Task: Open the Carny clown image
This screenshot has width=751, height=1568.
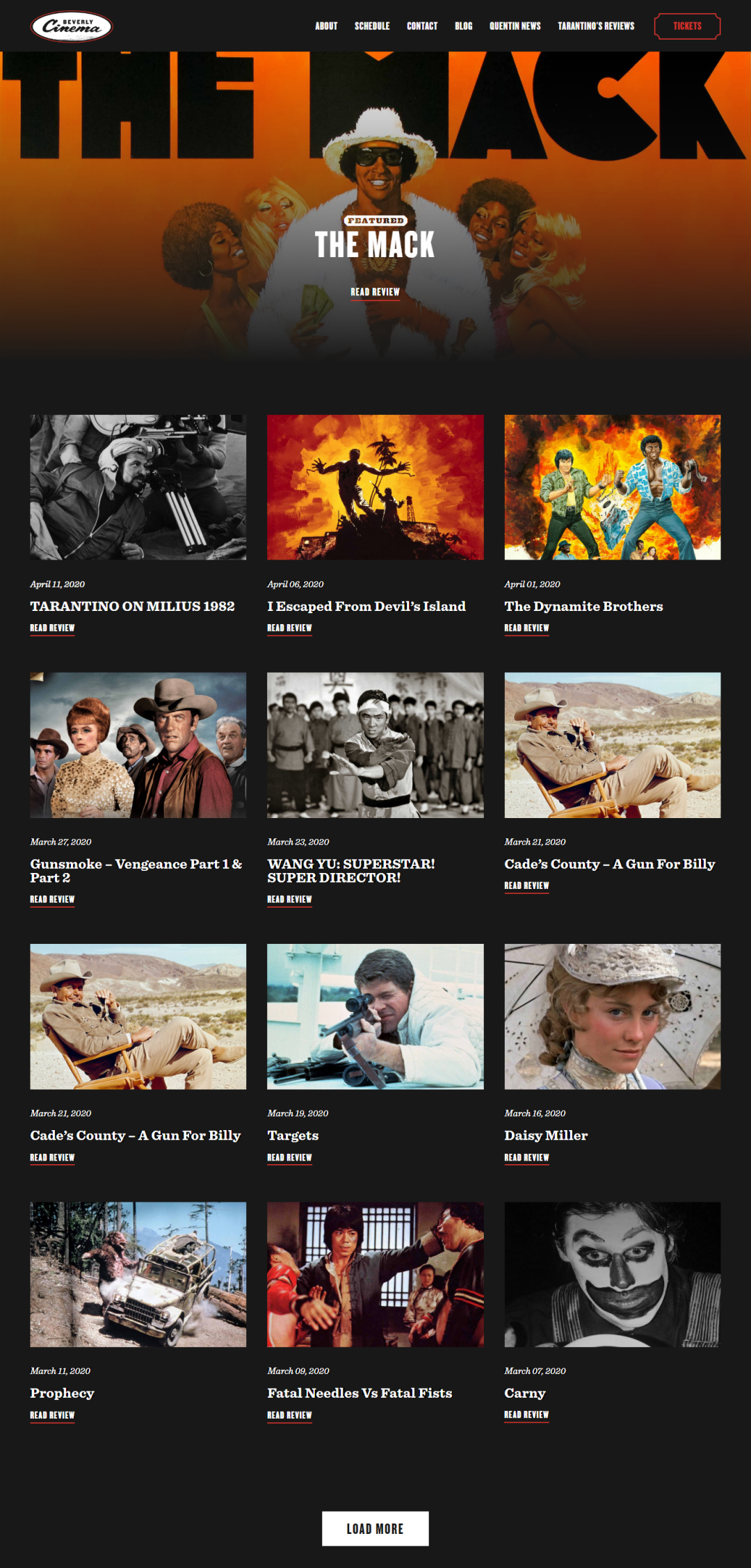Action: coord(612,1274)
